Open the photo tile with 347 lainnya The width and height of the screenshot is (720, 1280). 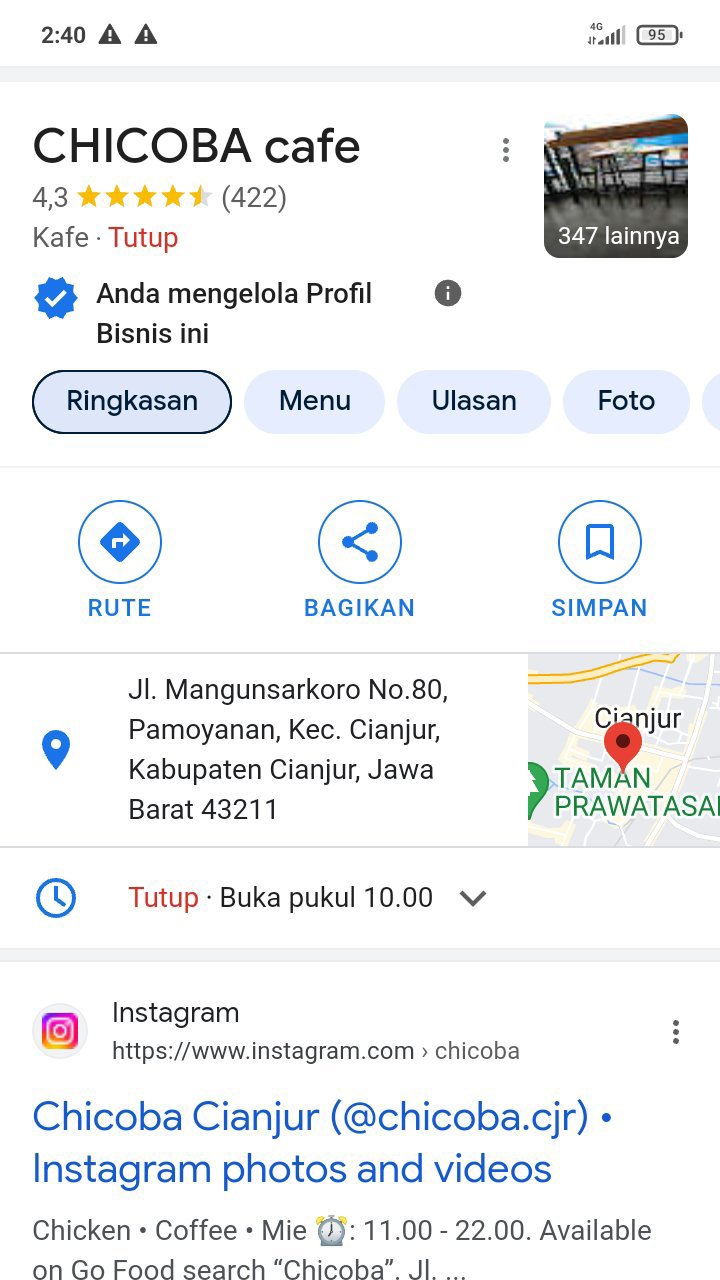click(616, 186)
